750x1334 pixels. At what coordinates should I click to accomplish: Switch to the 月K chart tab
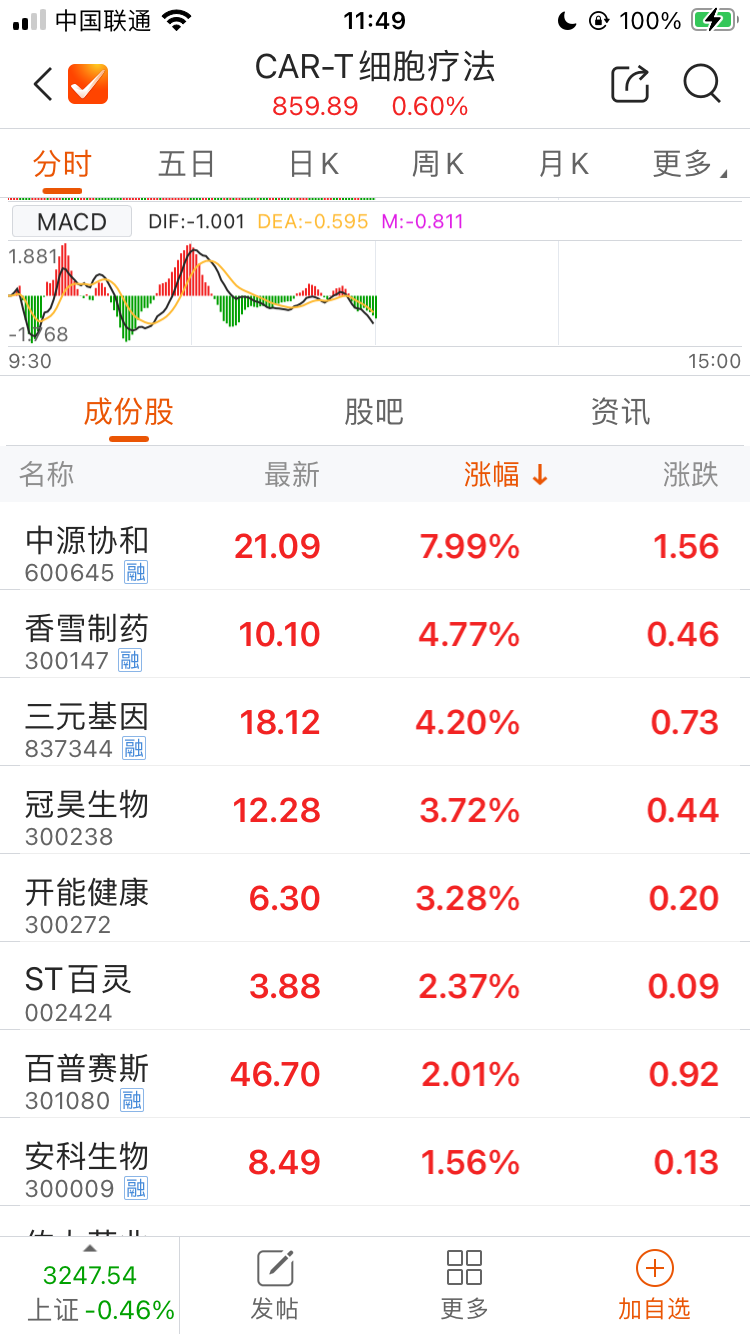563,164
